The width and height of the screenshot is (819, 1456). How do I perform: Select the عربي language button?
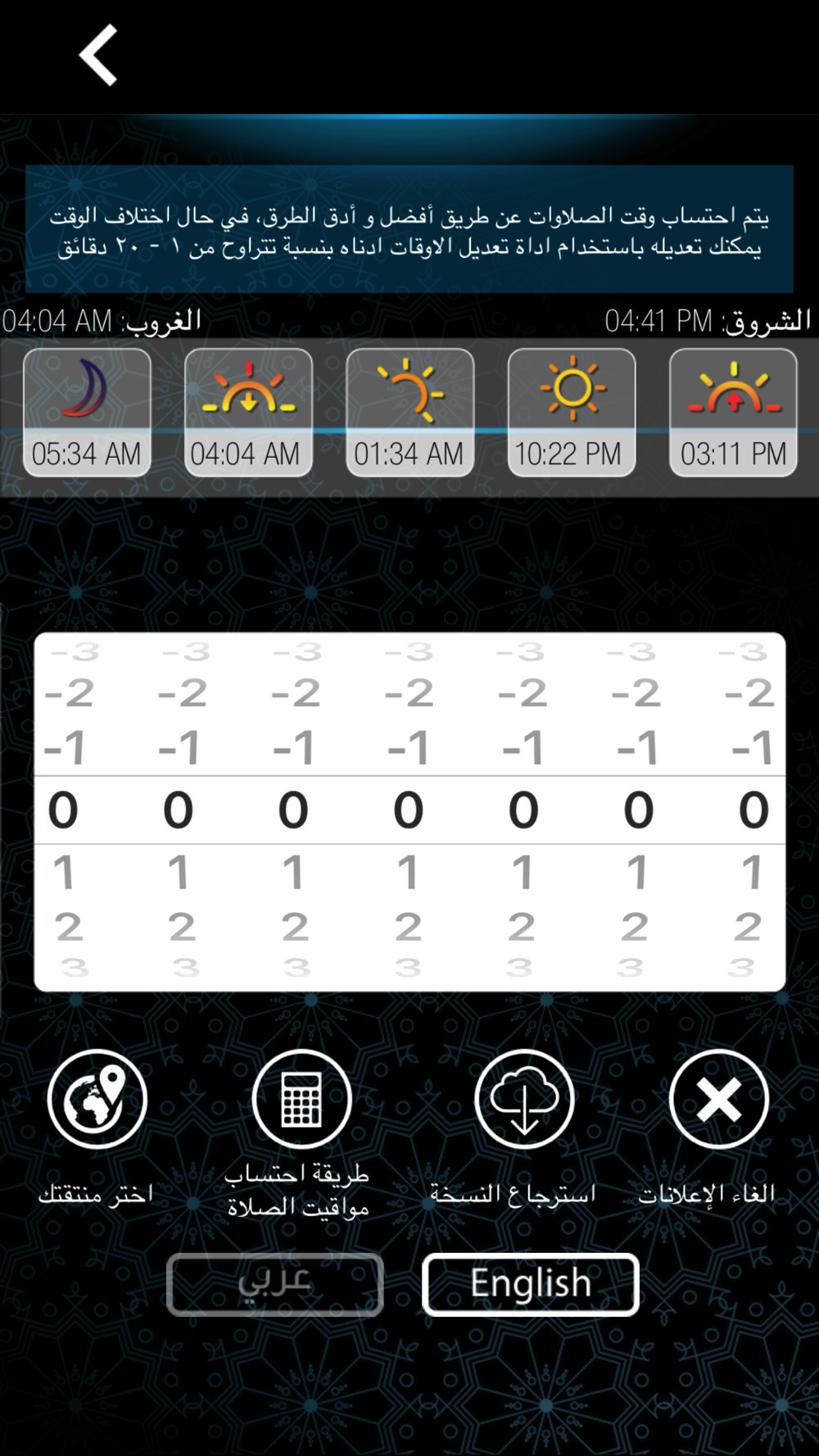pos(275,1284)
